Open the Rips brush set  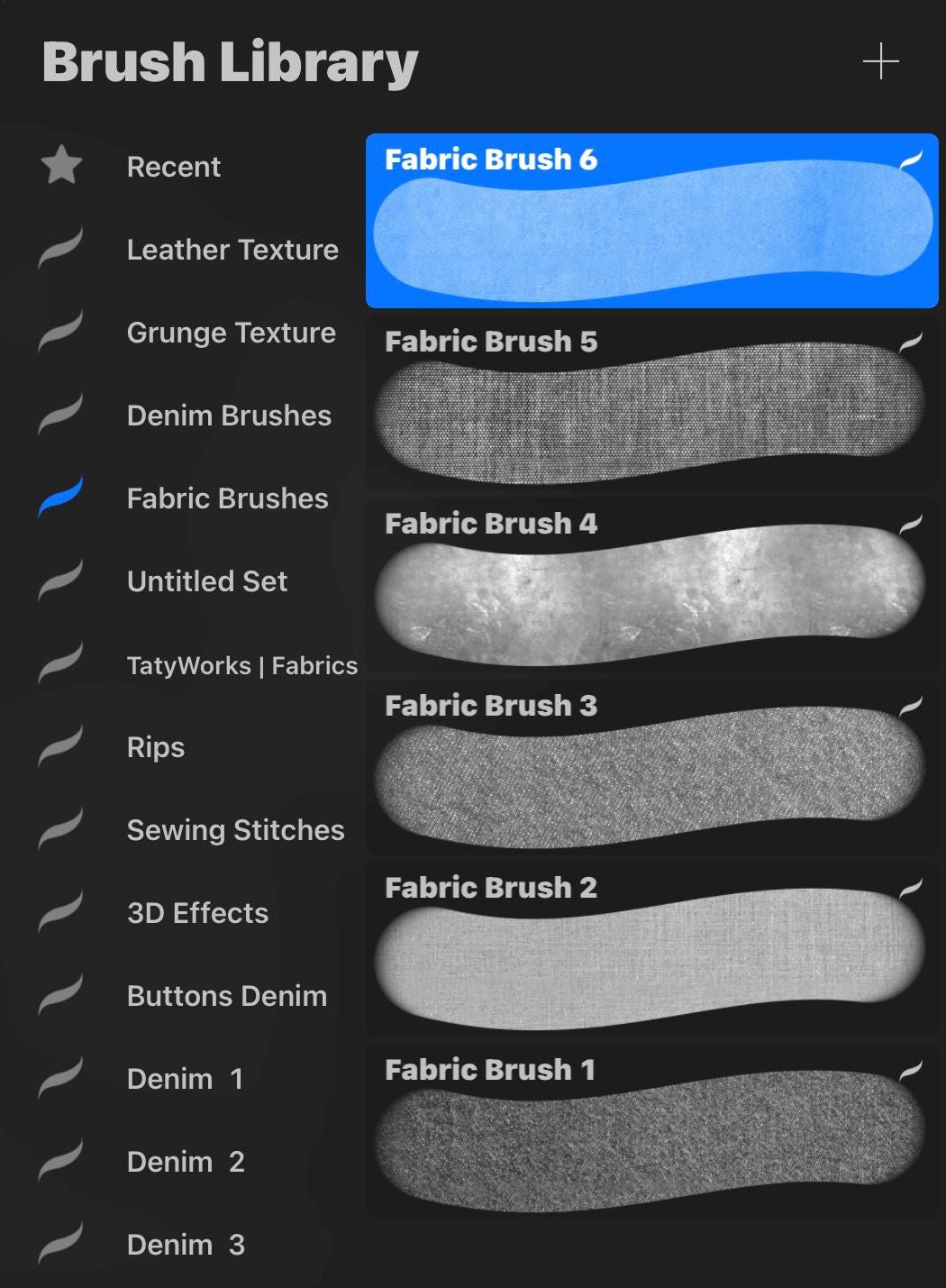pyautogui.click(x=155, y=747)
